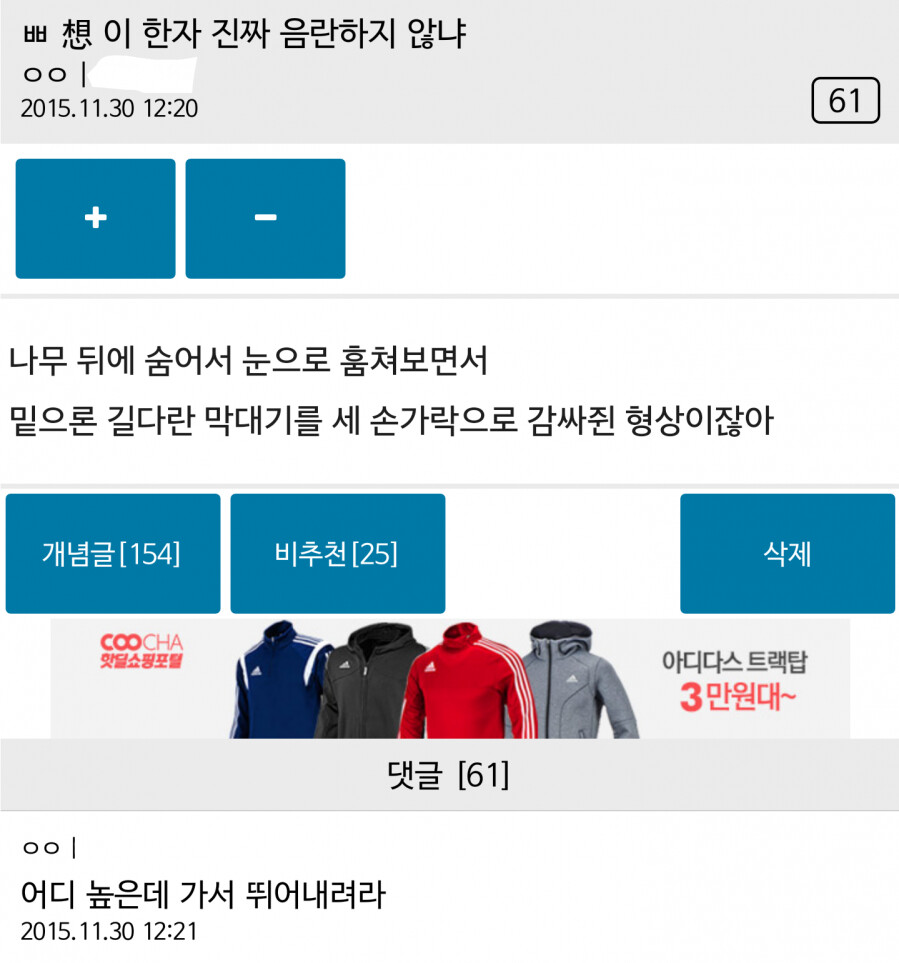Click the + upvote button
The width and height of the screenshot is (899, 963).
point(94,217)
